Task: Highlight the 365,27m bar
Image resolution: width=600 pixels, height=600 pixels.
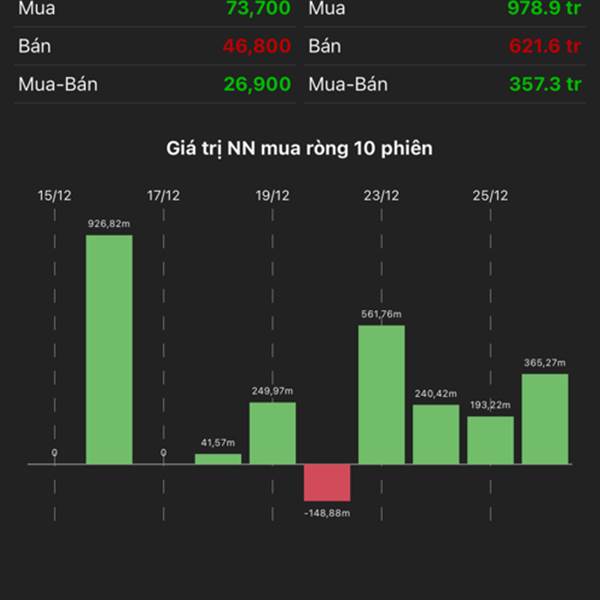Action: click(545, 419)
